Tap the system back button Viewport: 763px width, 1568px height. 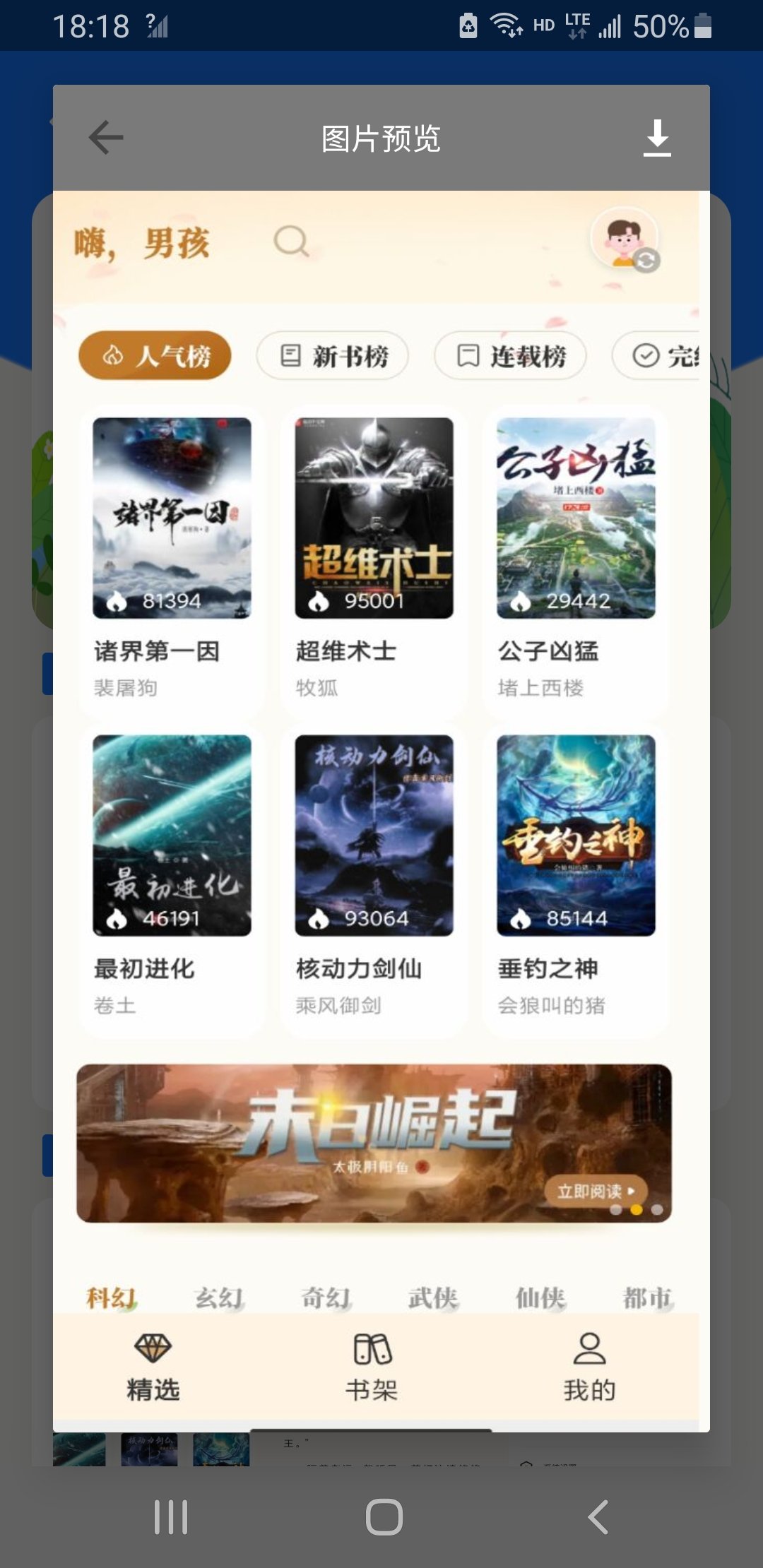click(598, 1516)
